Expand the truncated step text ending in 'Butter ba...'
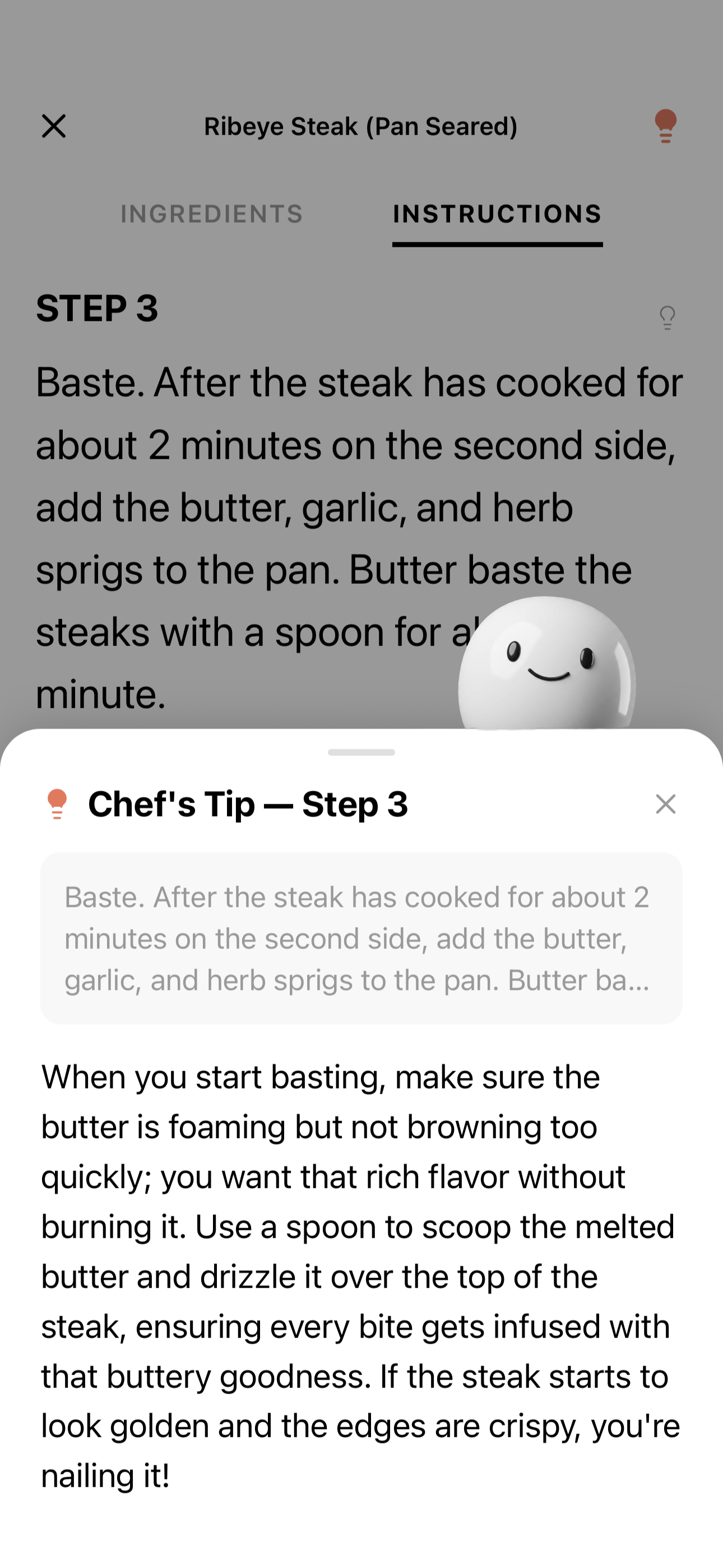Viewport: 723px width, 1568px height. click(x=361, y=938)
